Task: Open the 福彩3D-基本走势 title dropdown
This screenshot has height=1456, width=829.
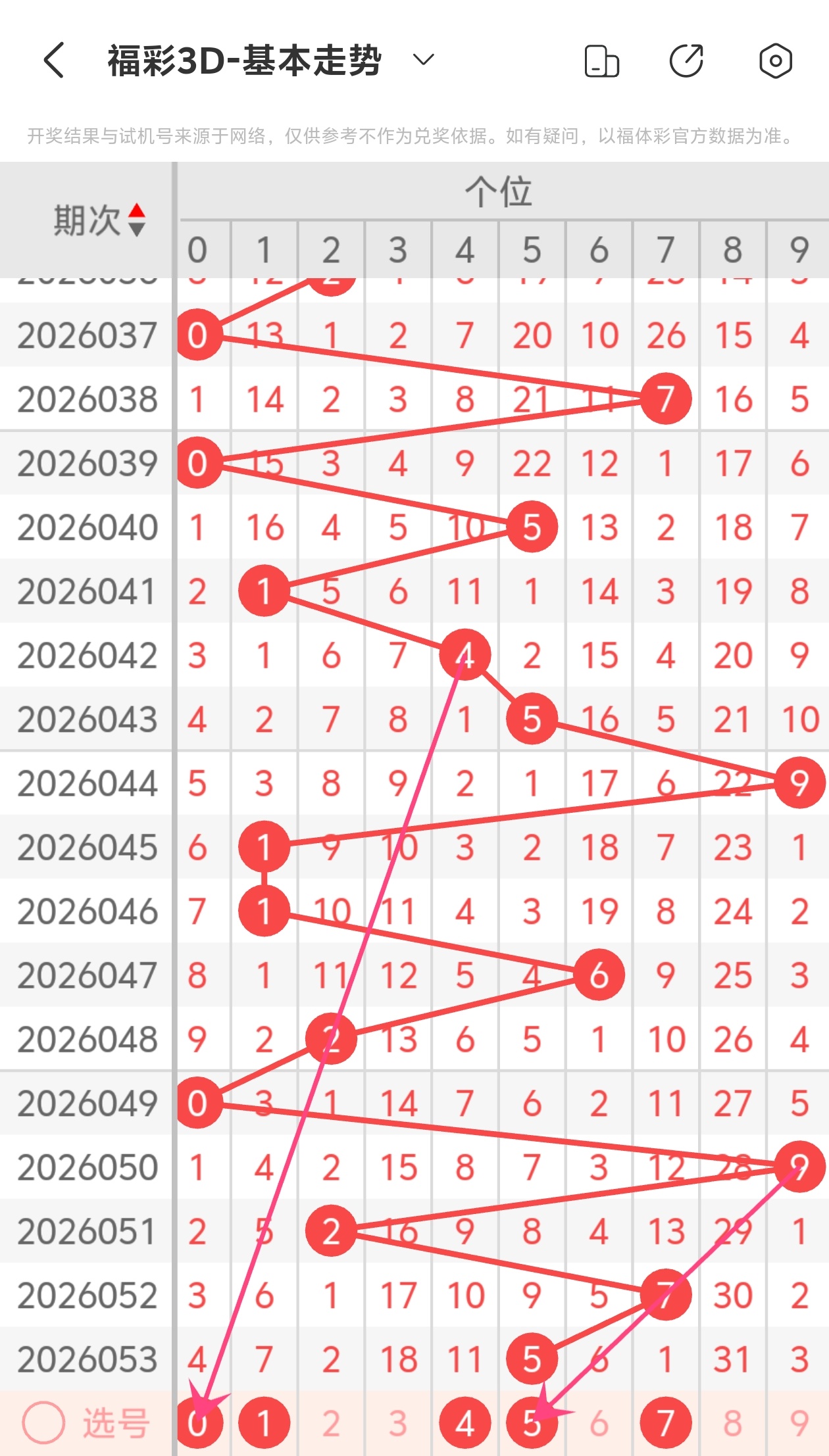Action: [422, 61]
